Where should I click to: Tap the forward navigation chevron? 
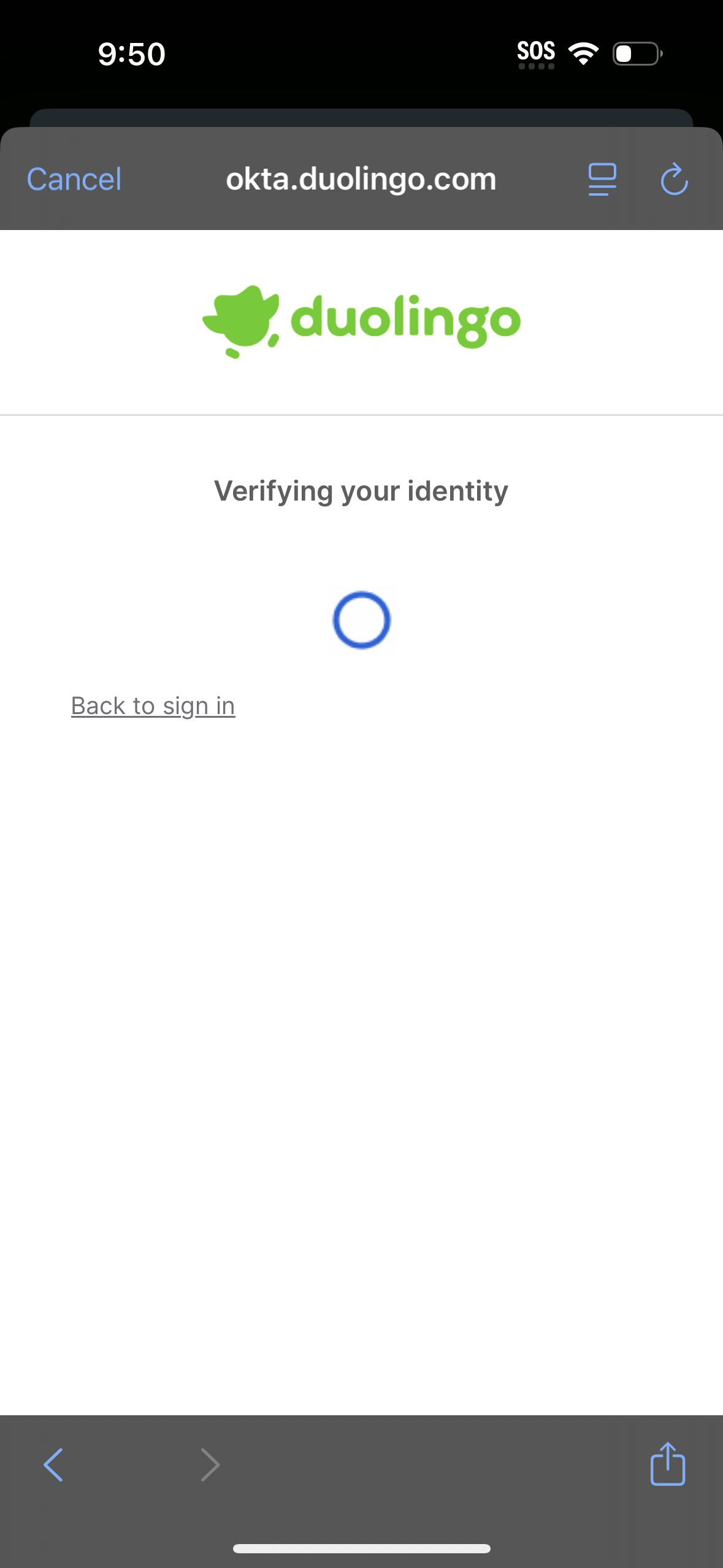tap(210, 1465)
